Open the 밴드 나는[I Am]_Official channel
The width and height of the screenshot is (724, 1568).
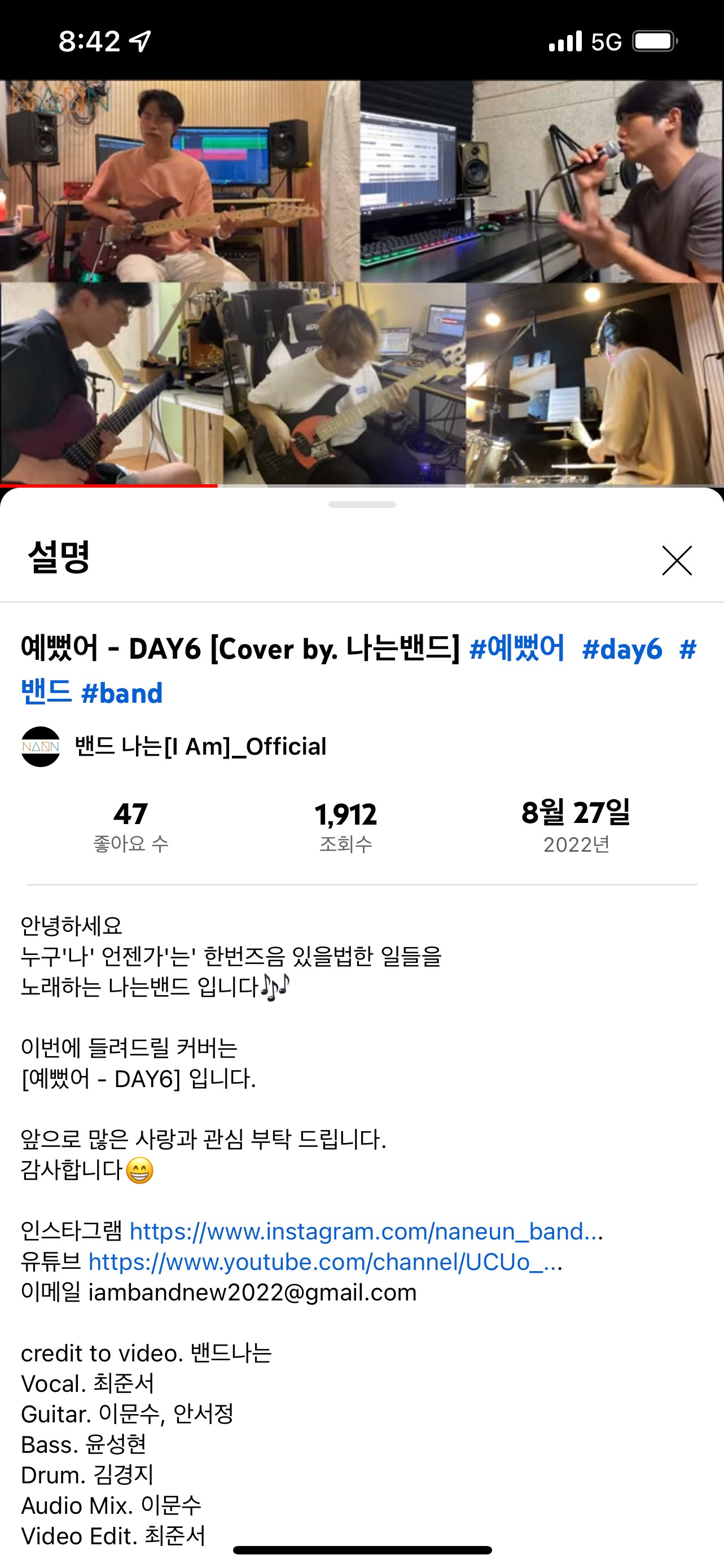pyautogui.click(x=200, y=746)
